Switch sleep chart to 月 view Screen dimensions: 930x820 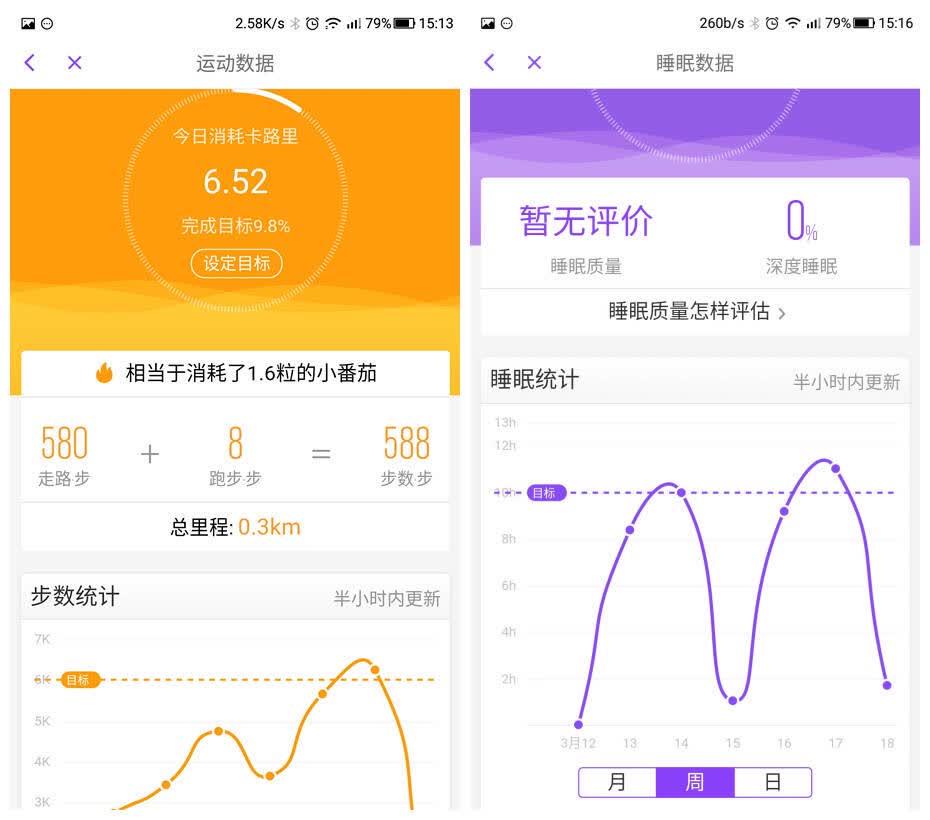click(x=617, y=782)
